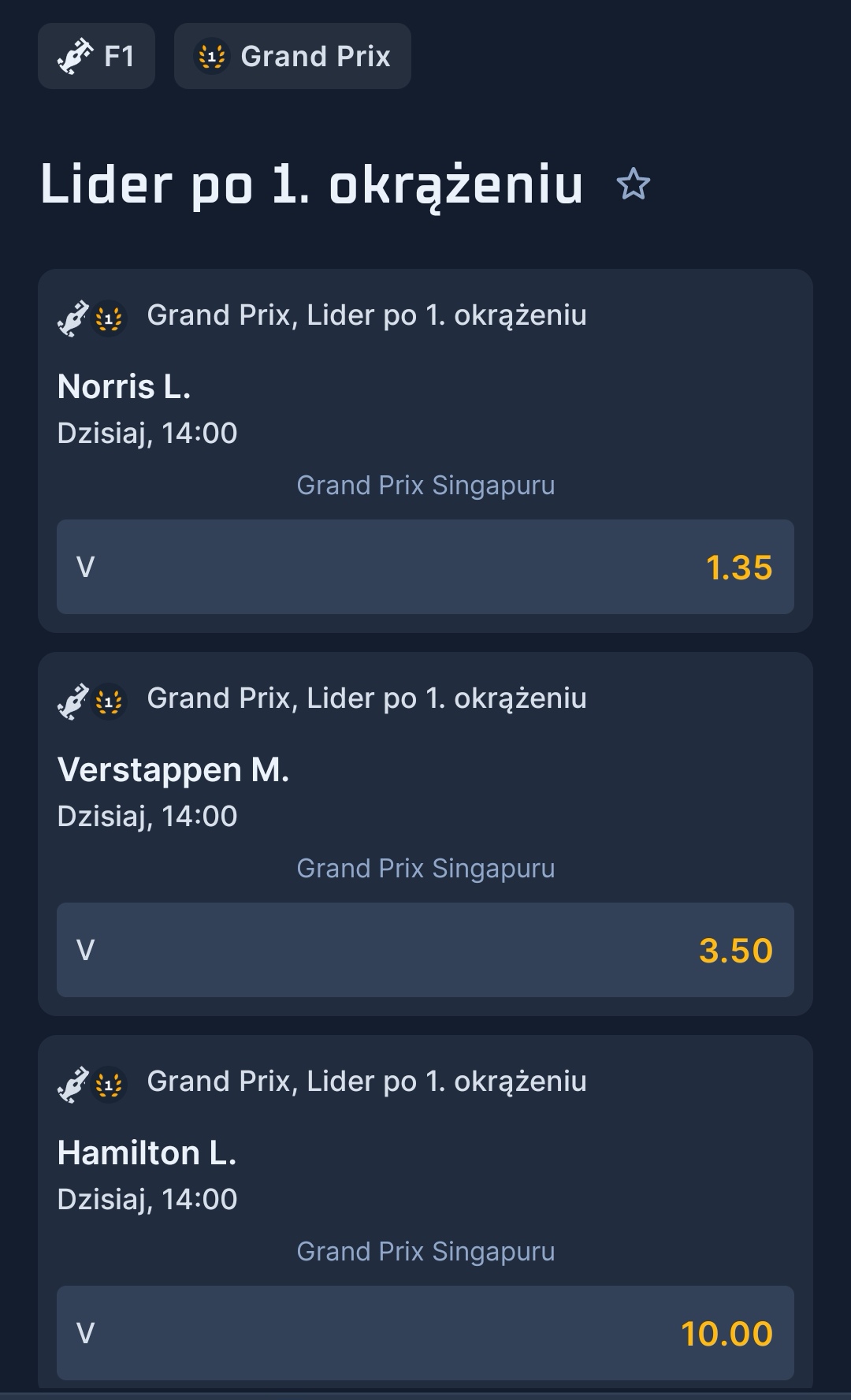Pick Norris L. at odds 1.35
Screen dimensions: 851x1400
click(x=425, y=567)
